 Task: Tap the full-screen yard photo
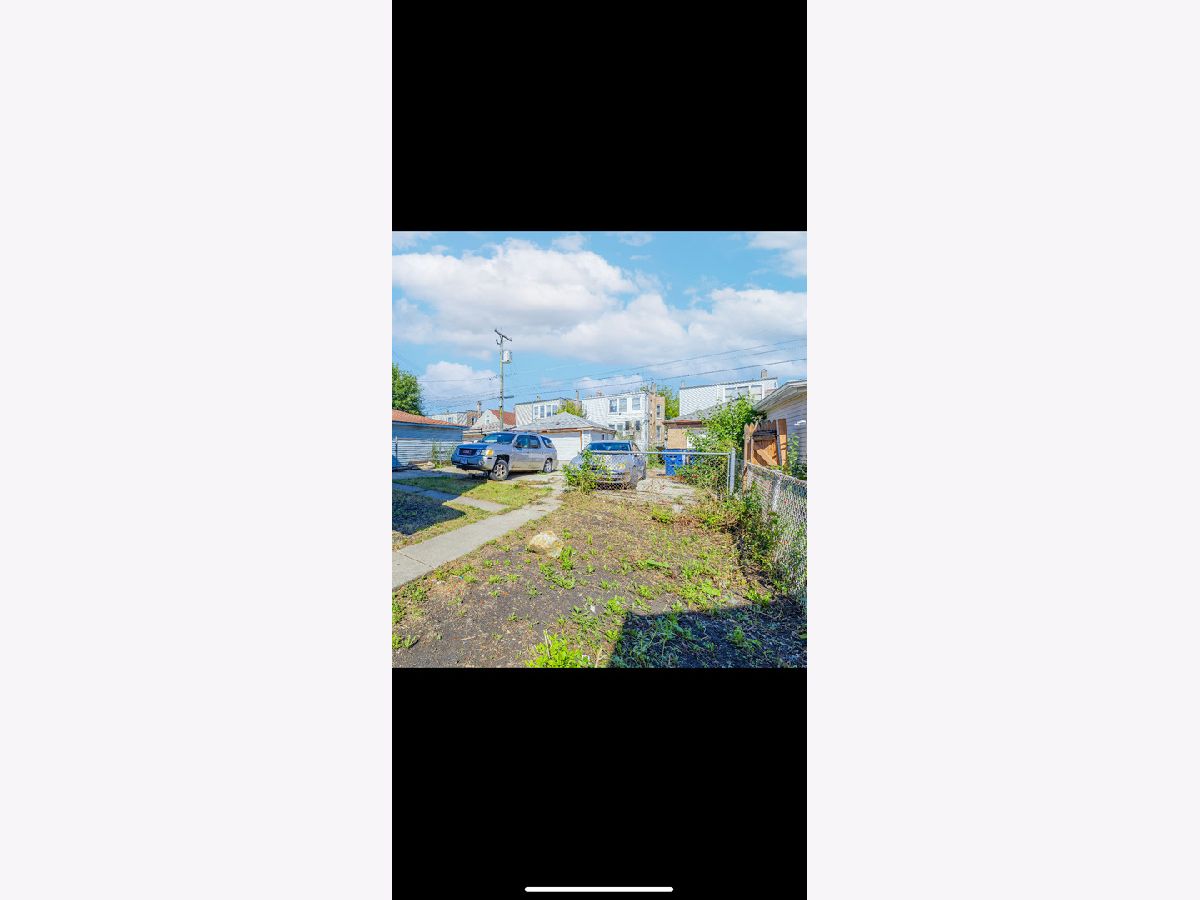pos(599,450)
